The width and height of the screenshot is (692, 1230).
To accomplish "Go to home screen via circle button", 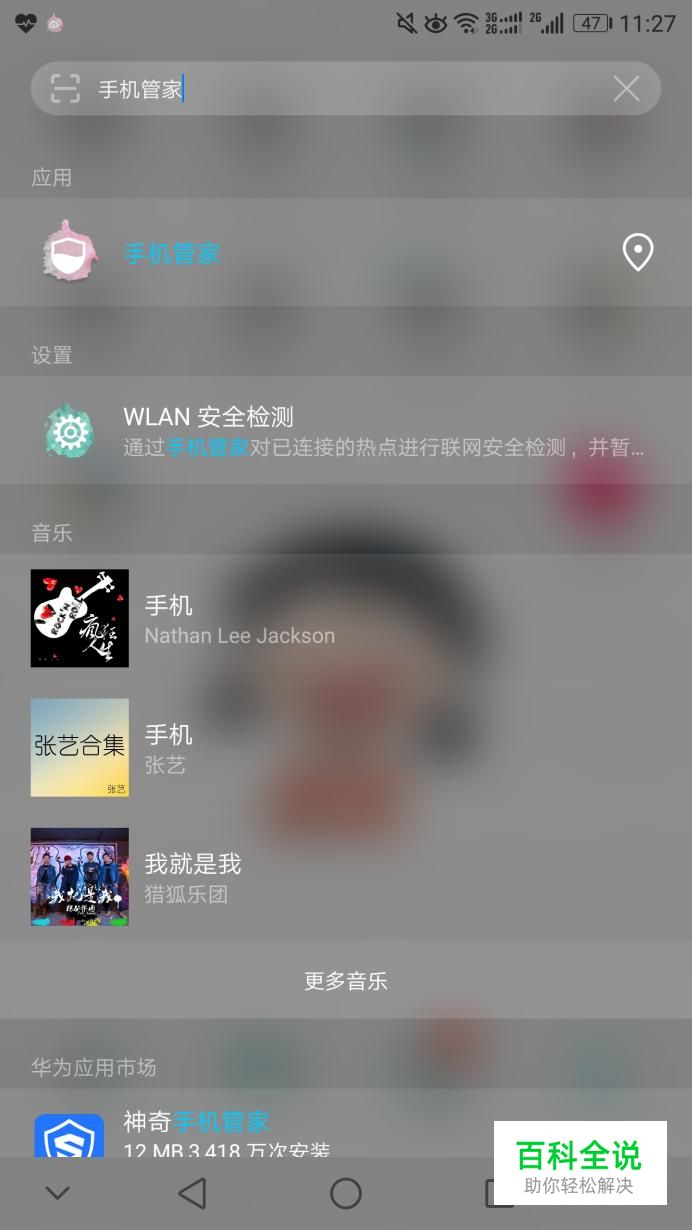I will point(345,1192).
